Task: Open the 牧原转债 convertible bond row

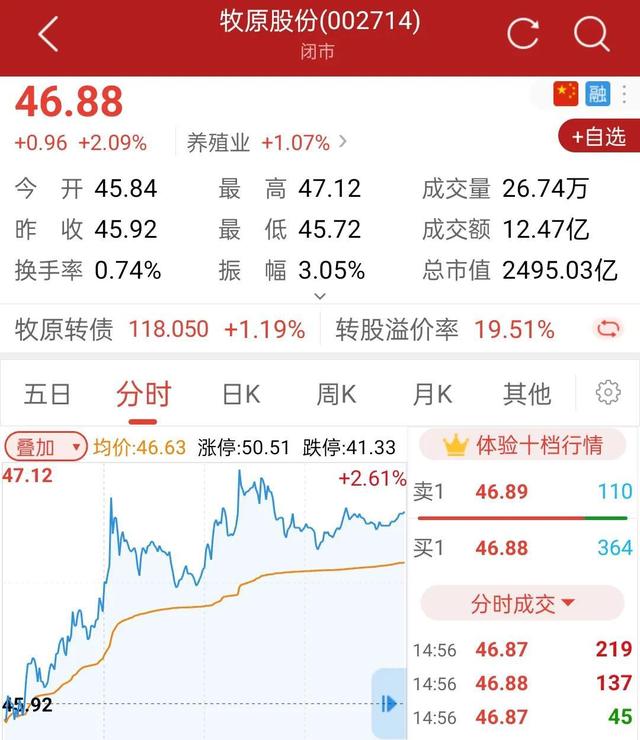Action: coord(160,329)
